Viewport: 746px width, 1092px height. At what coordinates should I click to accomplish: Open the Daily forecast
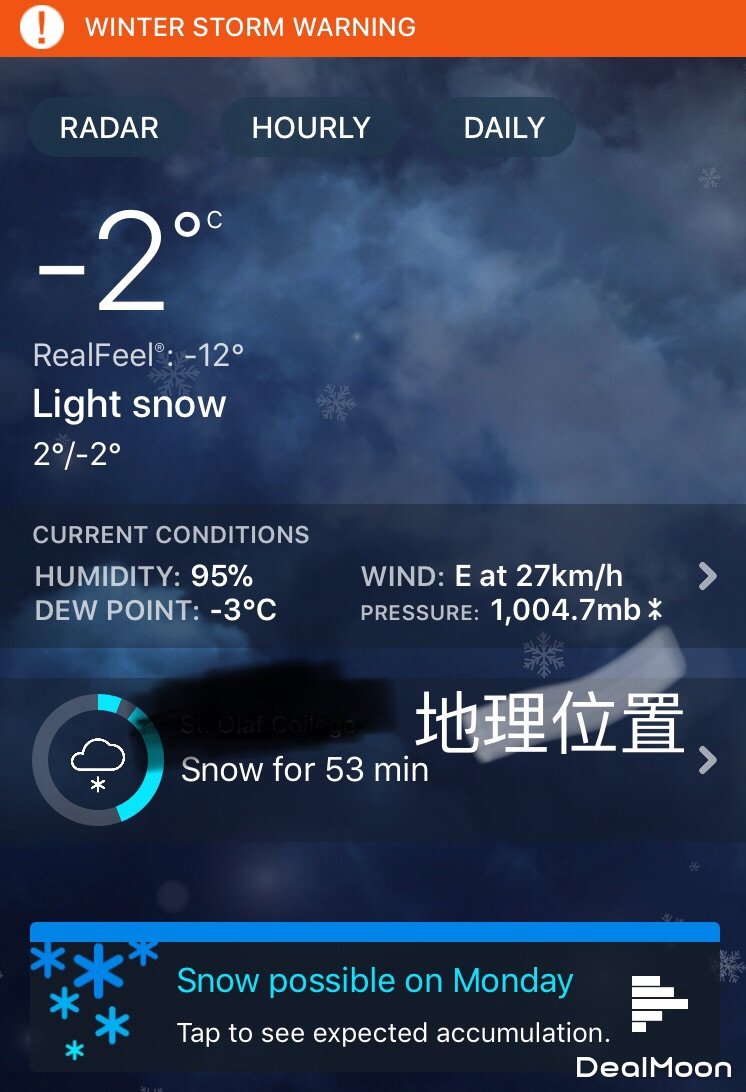(504, 128)
